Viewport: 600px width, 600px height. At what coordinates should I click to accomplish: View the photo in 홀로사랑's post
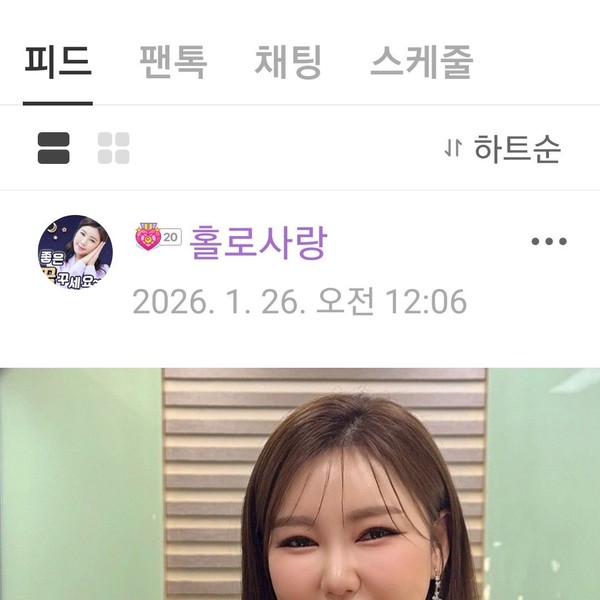coord(300,484)
